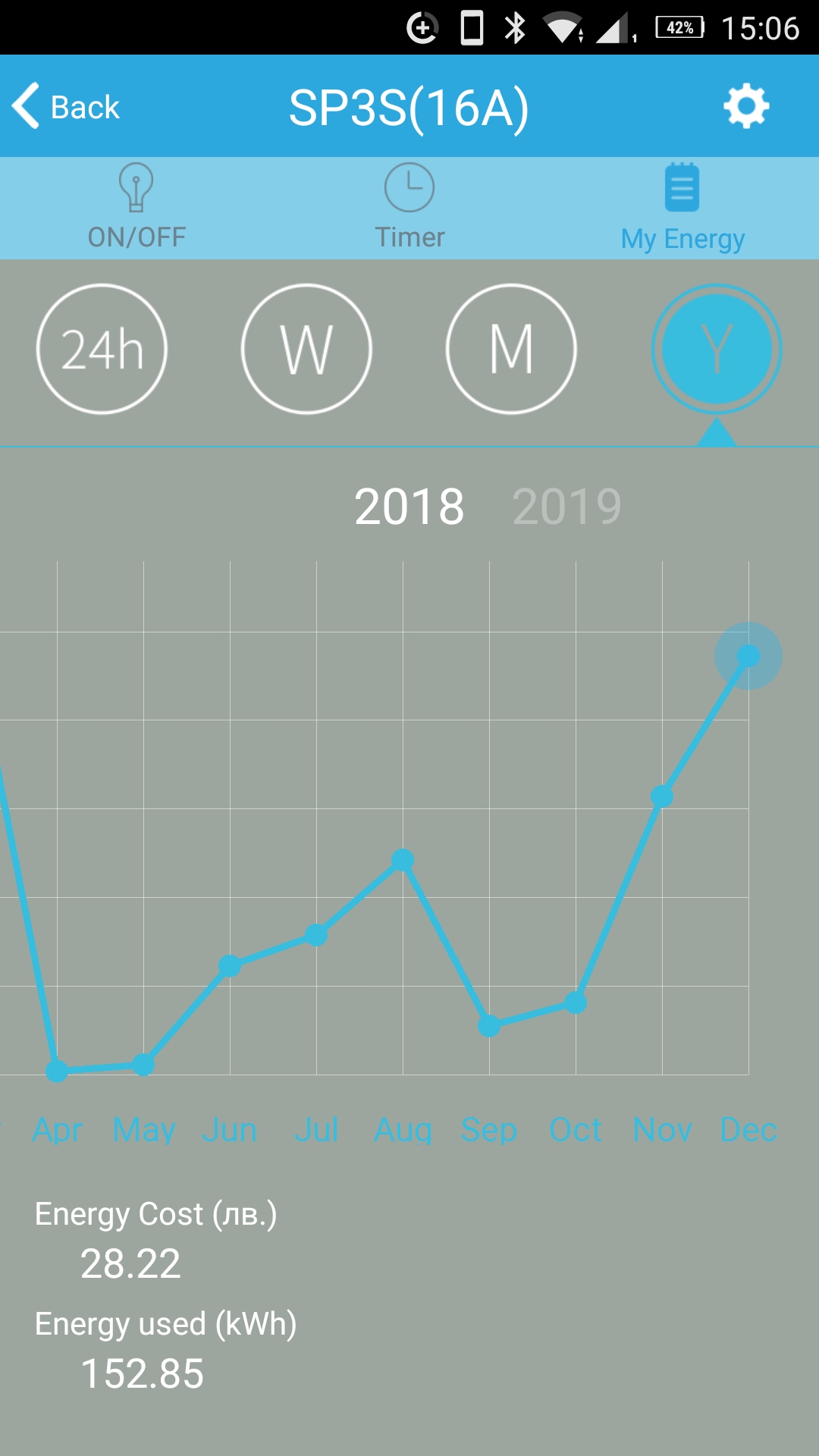
Task: Tap the Jun data point on chart
Action: coord(230,965)
